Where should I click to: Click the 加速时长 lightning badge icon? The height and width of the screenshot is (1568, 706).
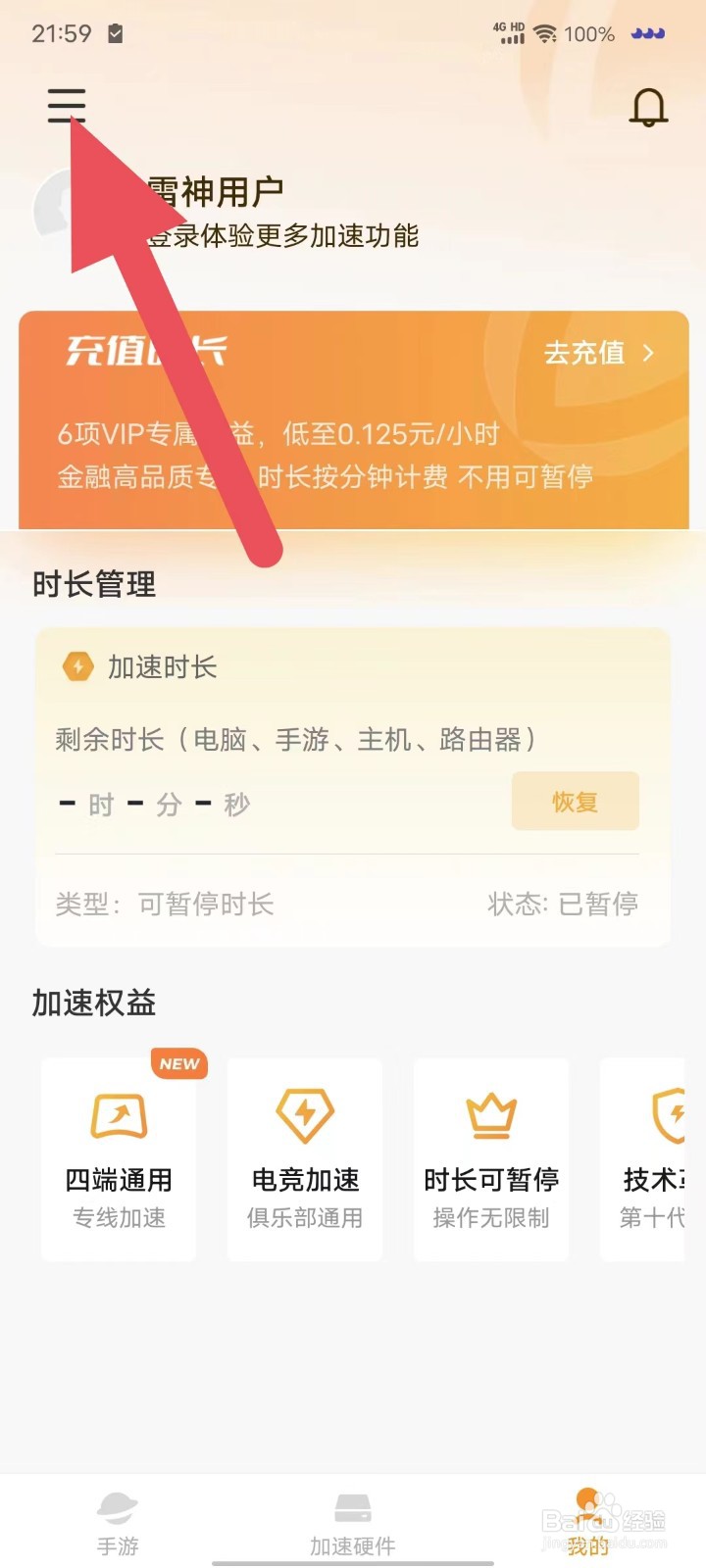[x=77, y=666]
